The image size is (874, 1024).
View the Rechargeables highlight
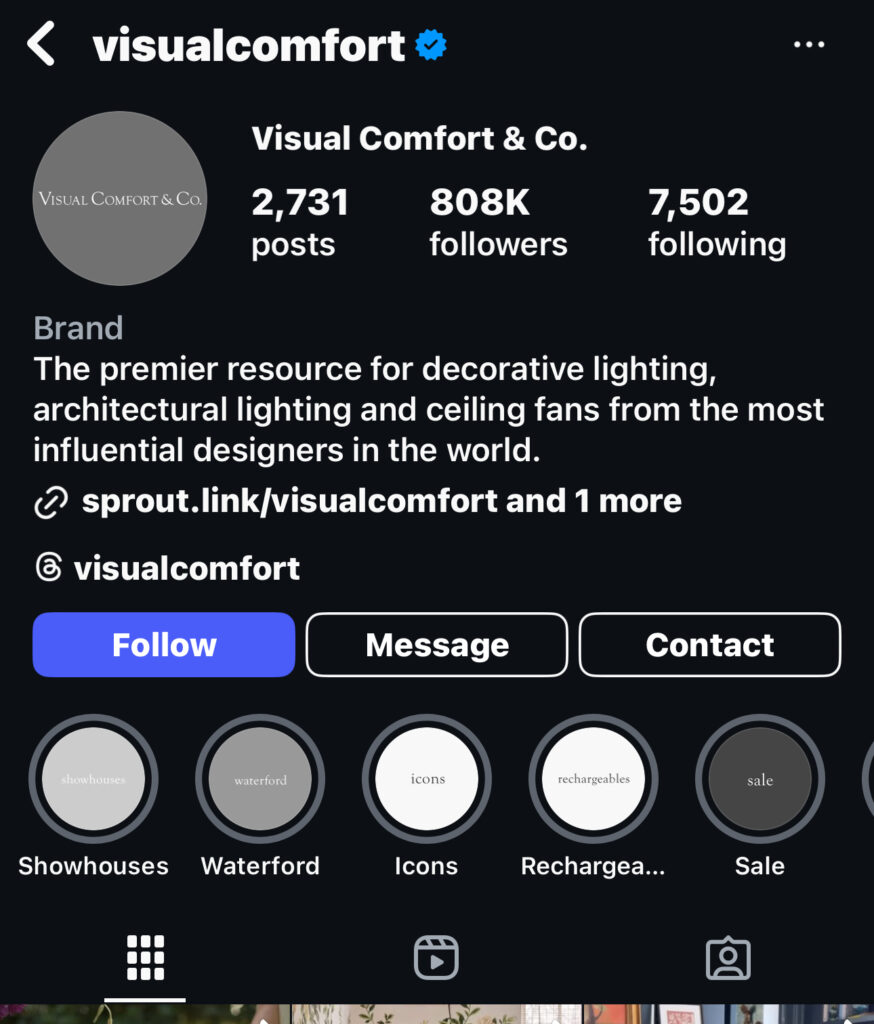[x=594, y=779]
